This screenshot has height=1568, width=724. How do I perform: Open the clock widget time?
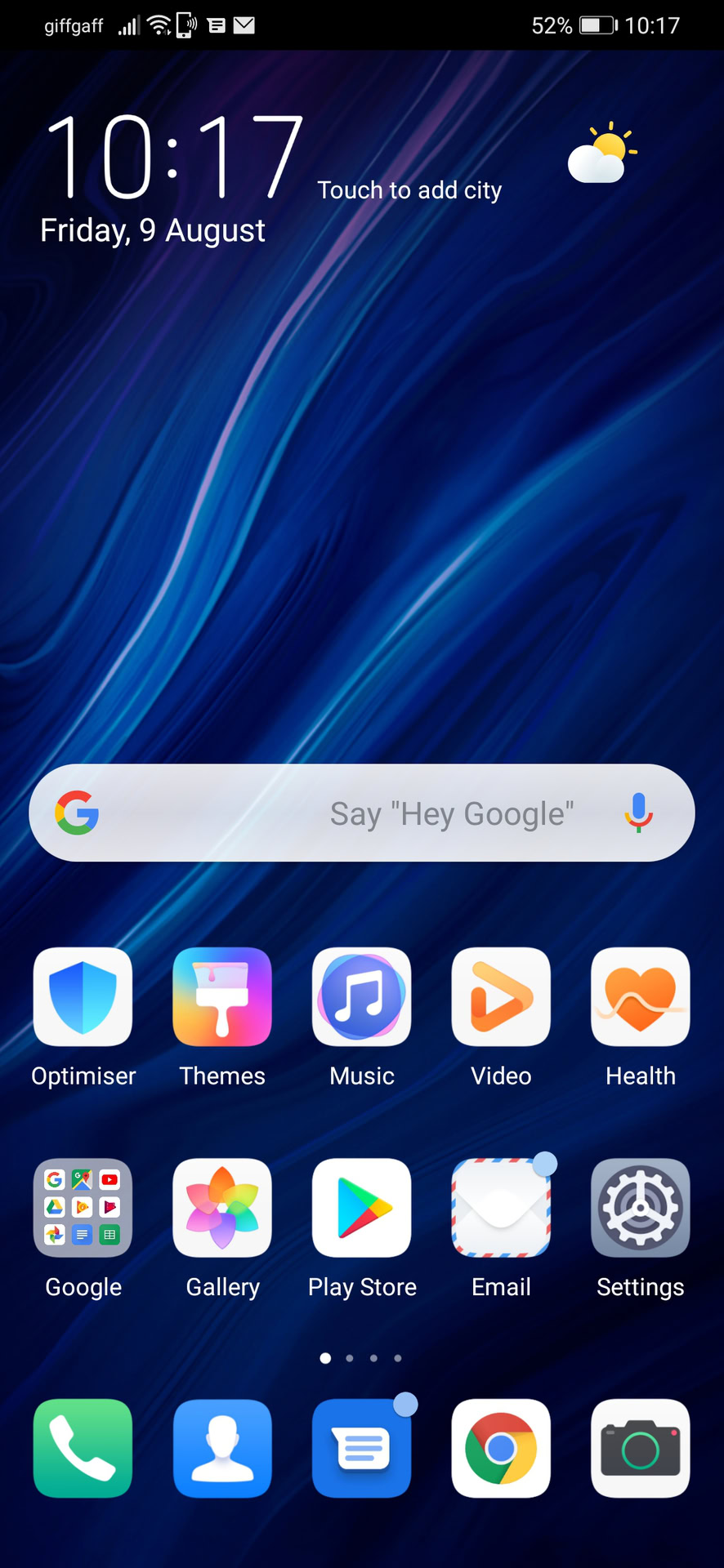pos(174,157)
